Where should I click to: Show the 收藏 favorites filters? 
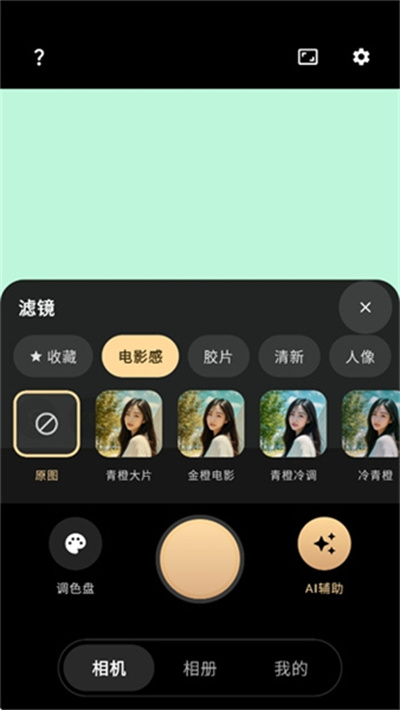pos(53,356)
